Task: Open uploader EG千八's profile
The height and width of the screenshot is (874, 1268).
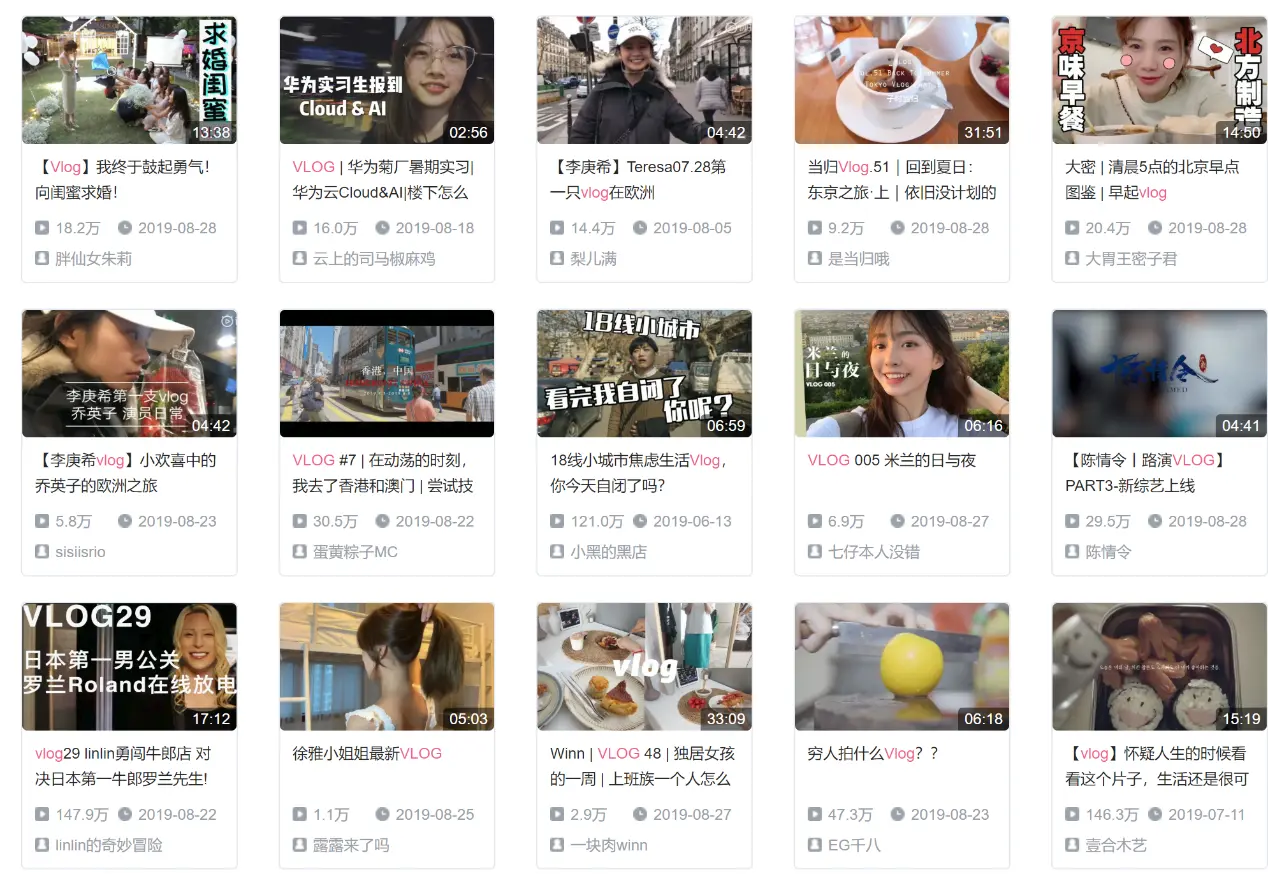Action: click(854, 845)
